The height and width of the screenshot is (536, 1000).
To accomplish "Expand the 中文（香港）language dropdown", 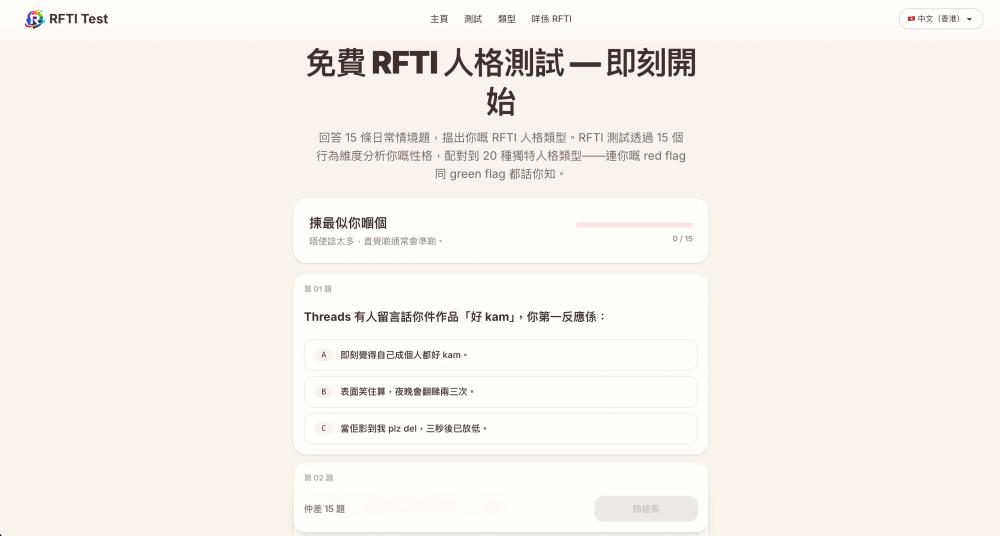I will click(941, 19).
